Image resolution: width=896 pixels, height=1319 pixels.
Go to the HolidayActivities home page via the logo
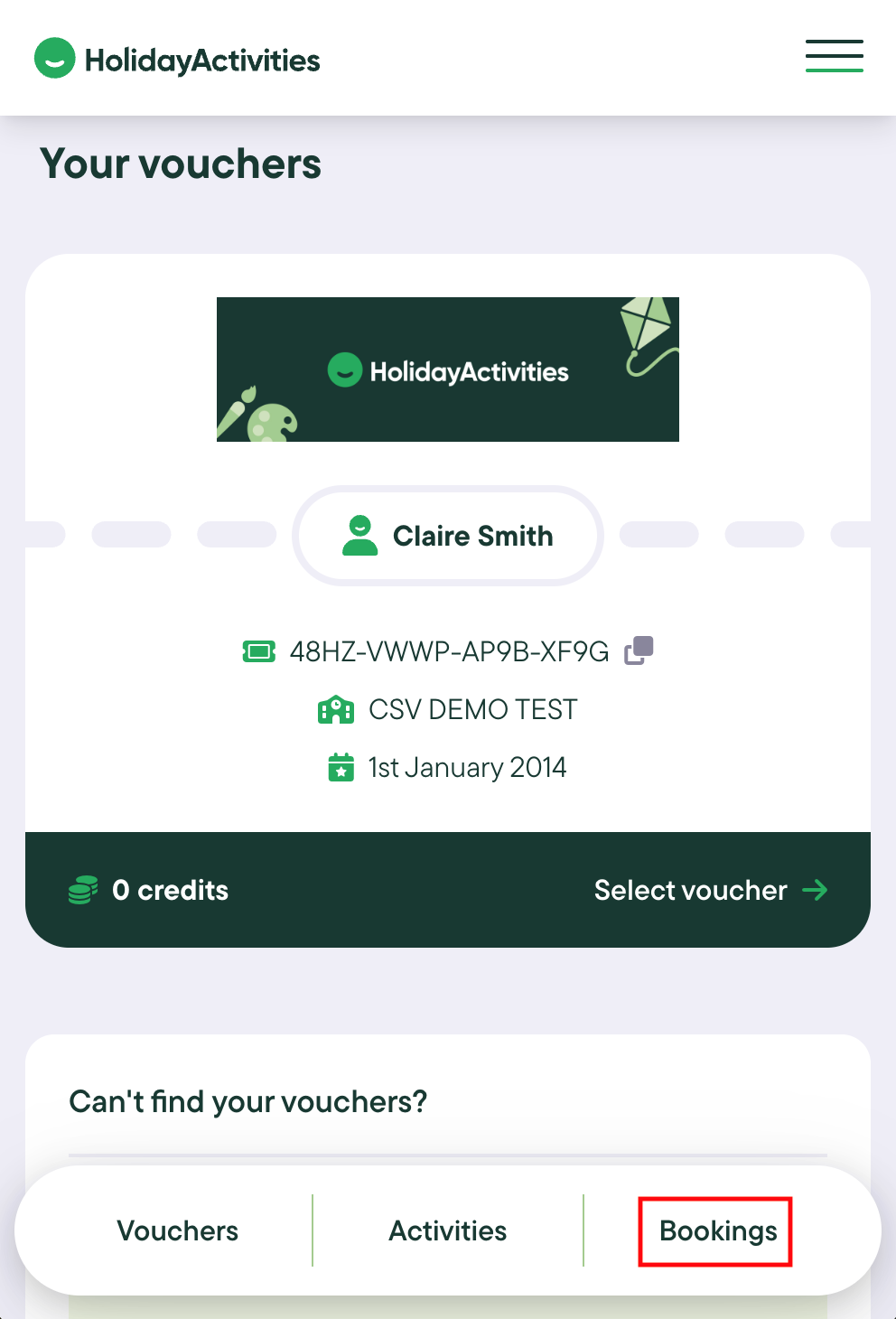tap(178, 60)
